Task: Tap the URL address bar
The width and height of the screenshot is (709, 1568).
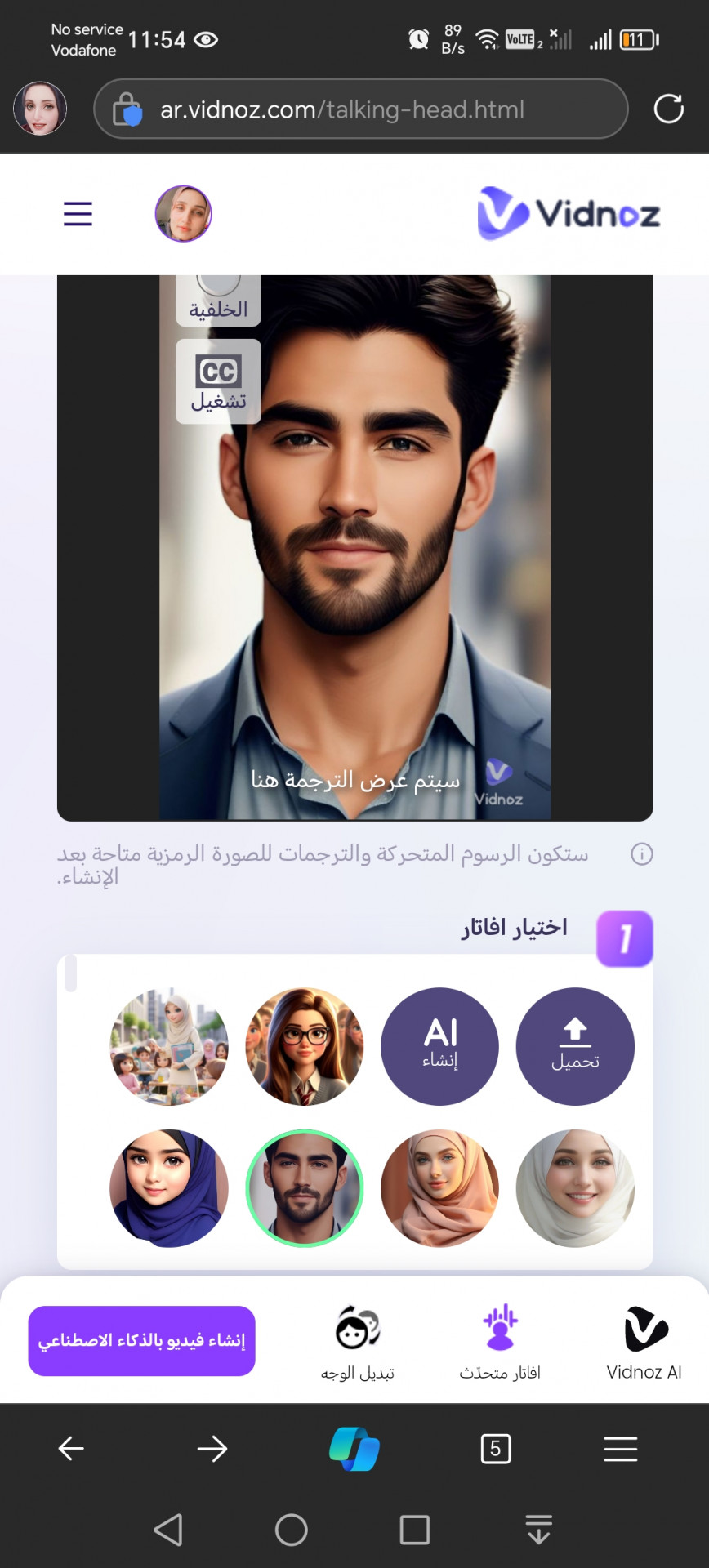Action: (359, 109)
